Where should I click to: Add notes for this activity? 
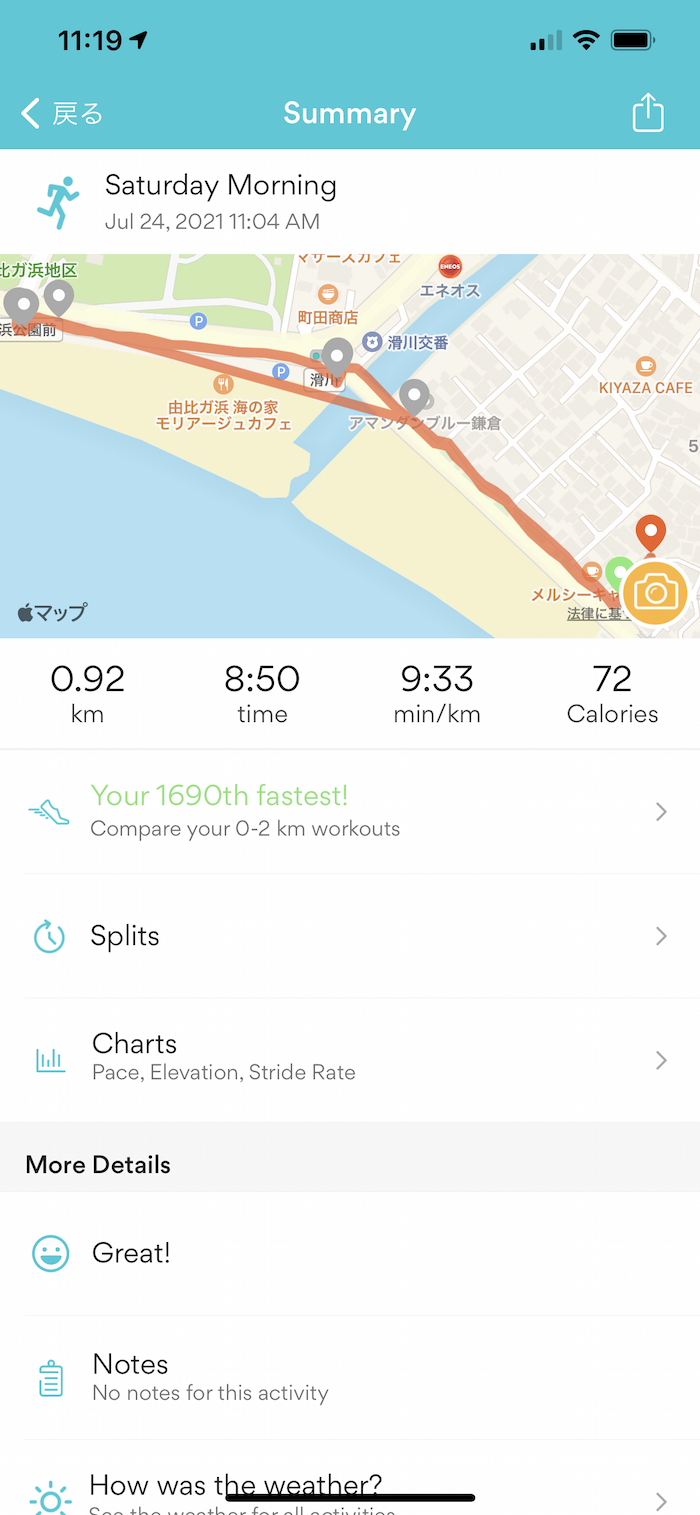click(349, 1377)
